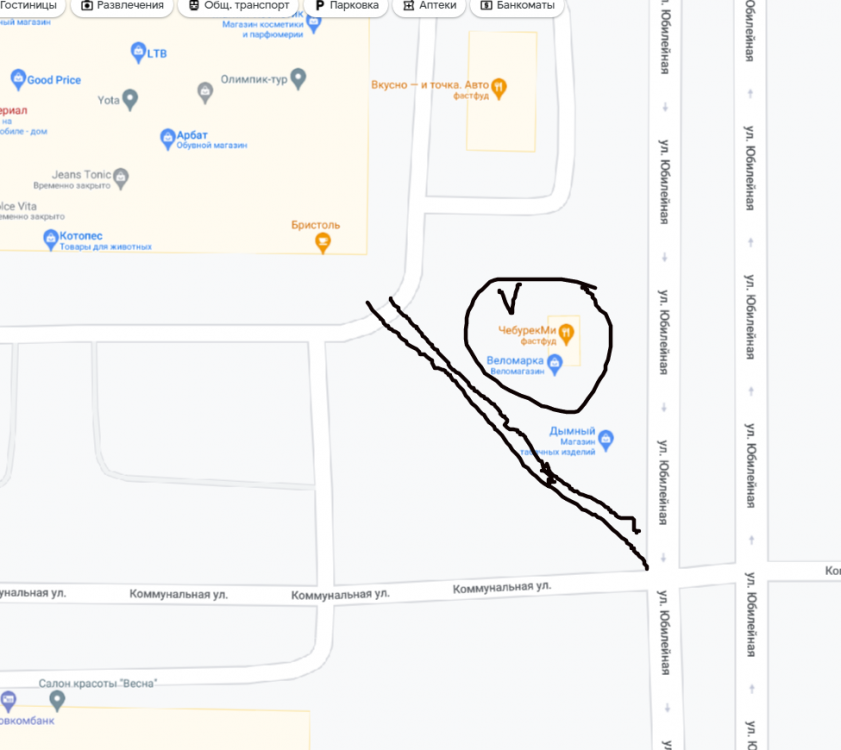This screenshot has width=841, height=750.
Task: Select the Арбат shoe store marker
Action: click(x=168, y=138)
